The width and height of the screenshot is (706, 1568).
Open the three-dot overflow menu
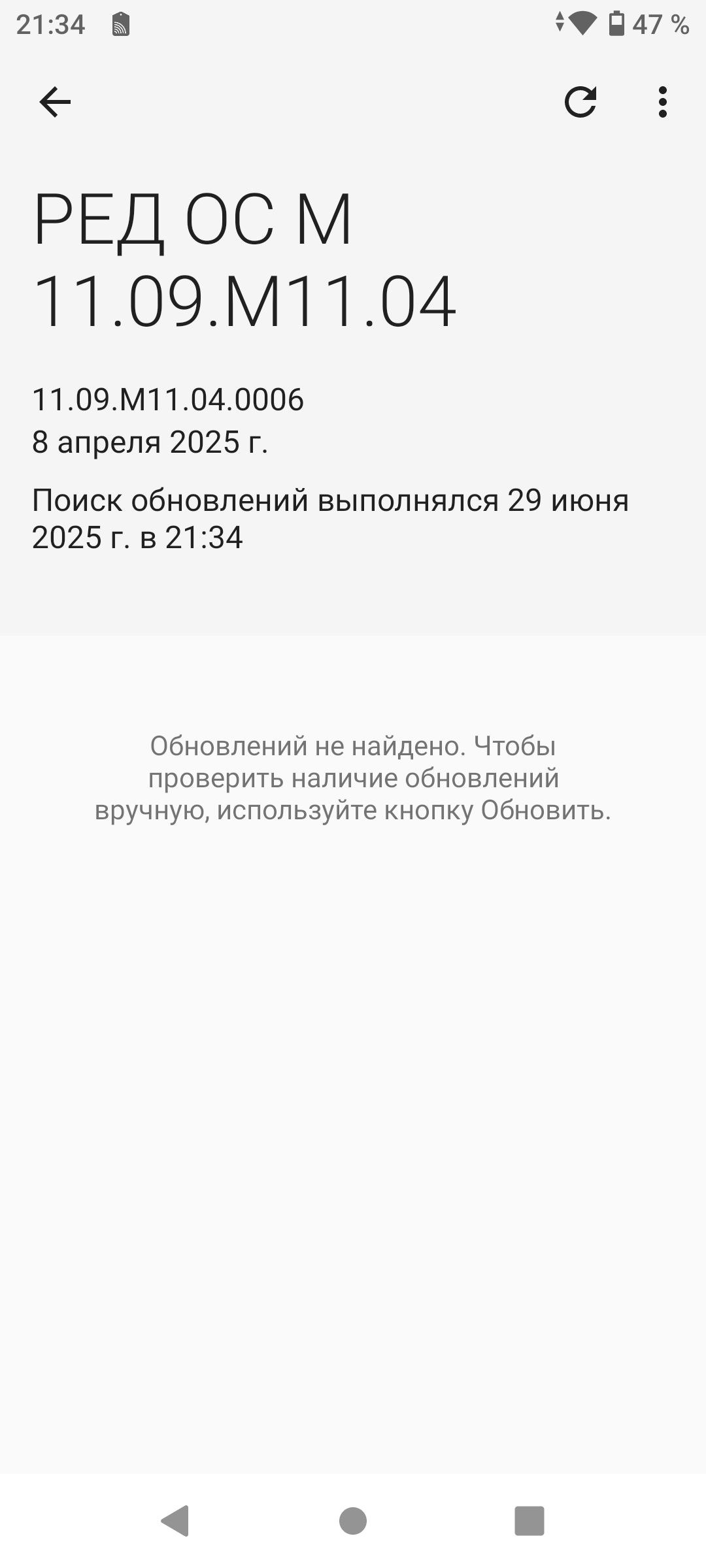662,102
